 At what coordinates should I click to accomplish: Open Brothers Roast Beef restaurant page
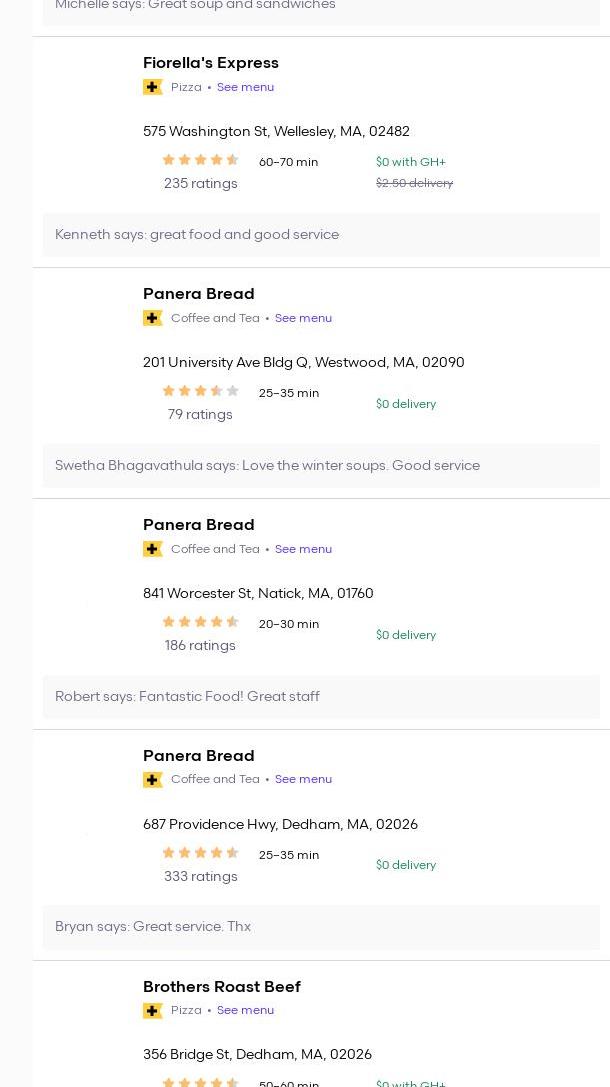click(221, 987)
